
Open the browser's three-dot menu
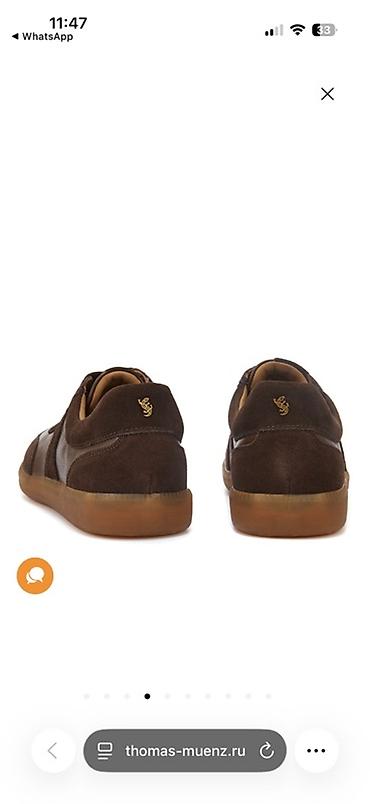point(316,751)
